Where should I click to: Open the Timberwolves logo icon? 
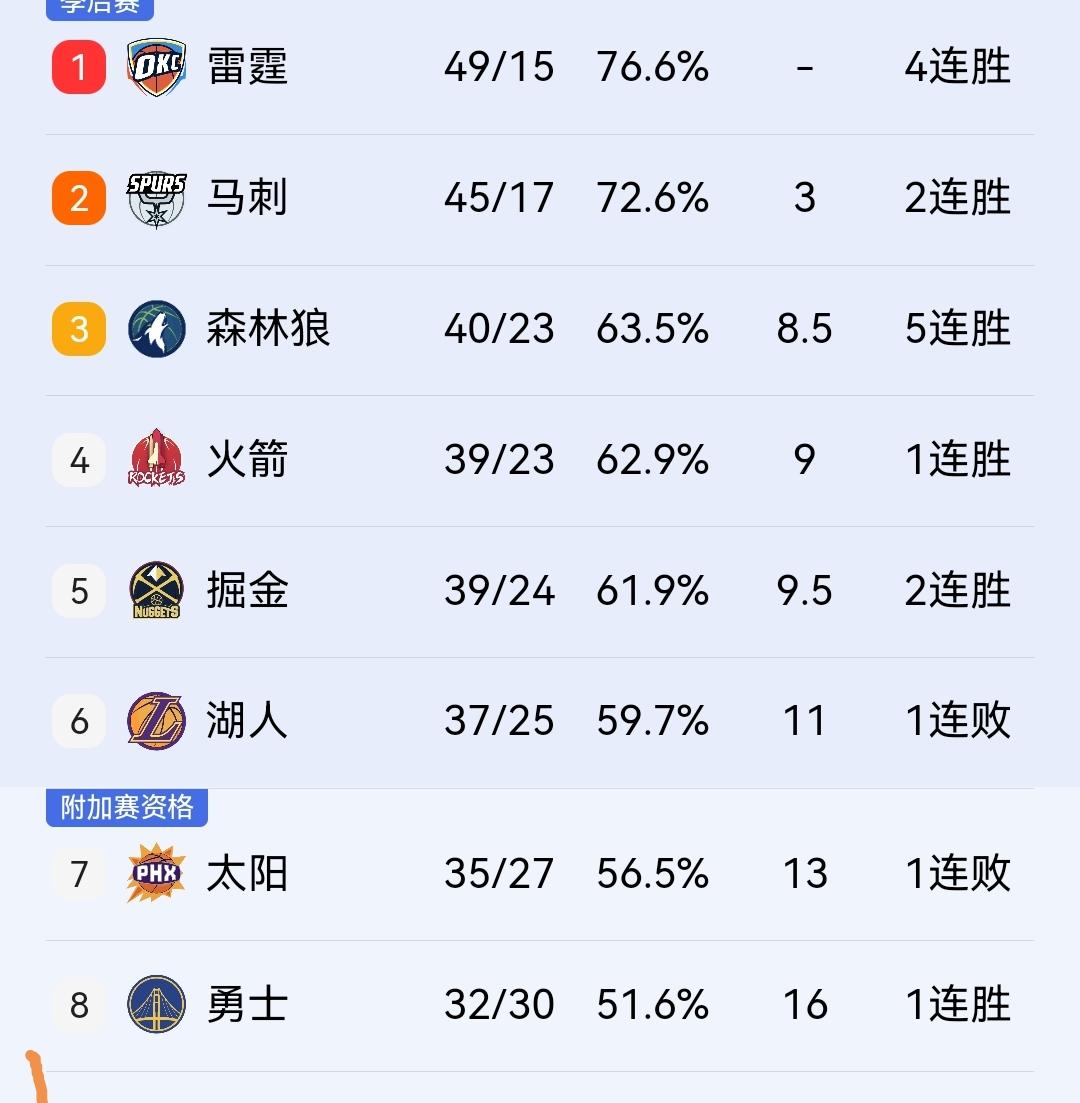point(155,328)
